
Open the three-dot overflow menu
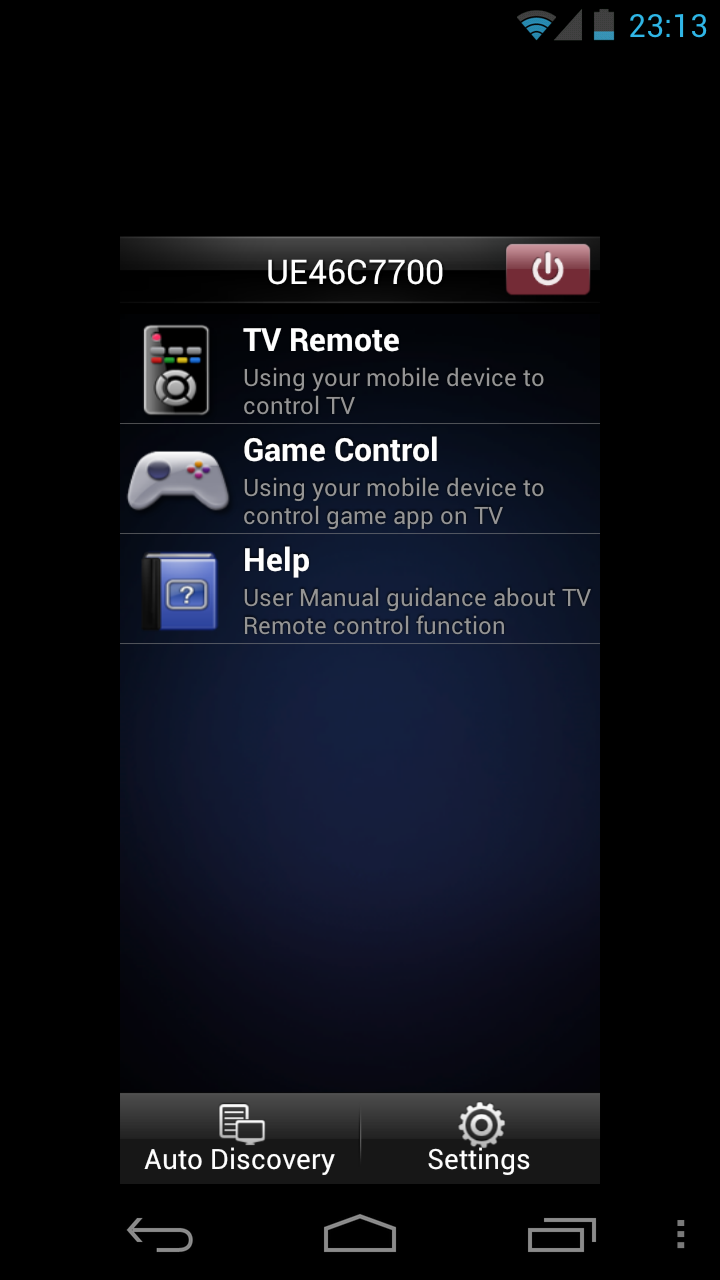coord(681,1235)
